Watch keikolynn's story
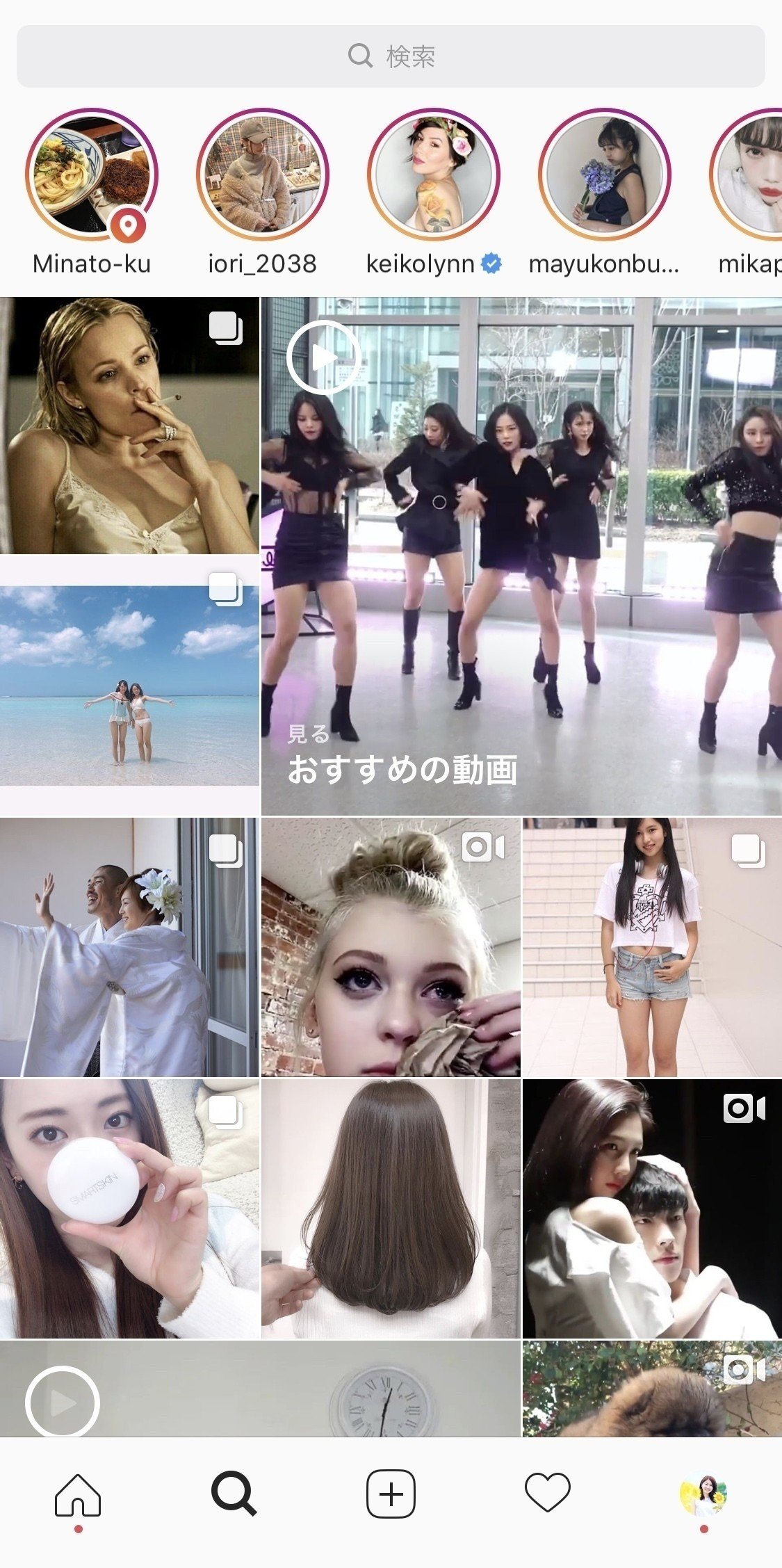 pyautogui.click(x=433, y=174)
